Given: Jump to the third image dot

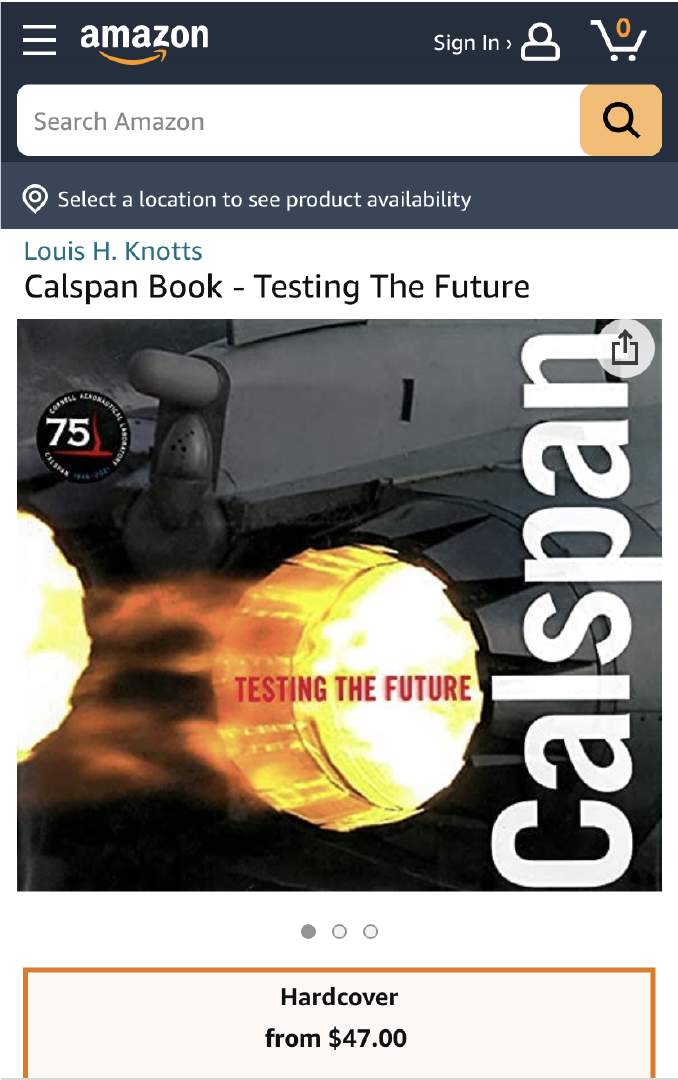Looking at the screenshot, I should tap(370, 931).
